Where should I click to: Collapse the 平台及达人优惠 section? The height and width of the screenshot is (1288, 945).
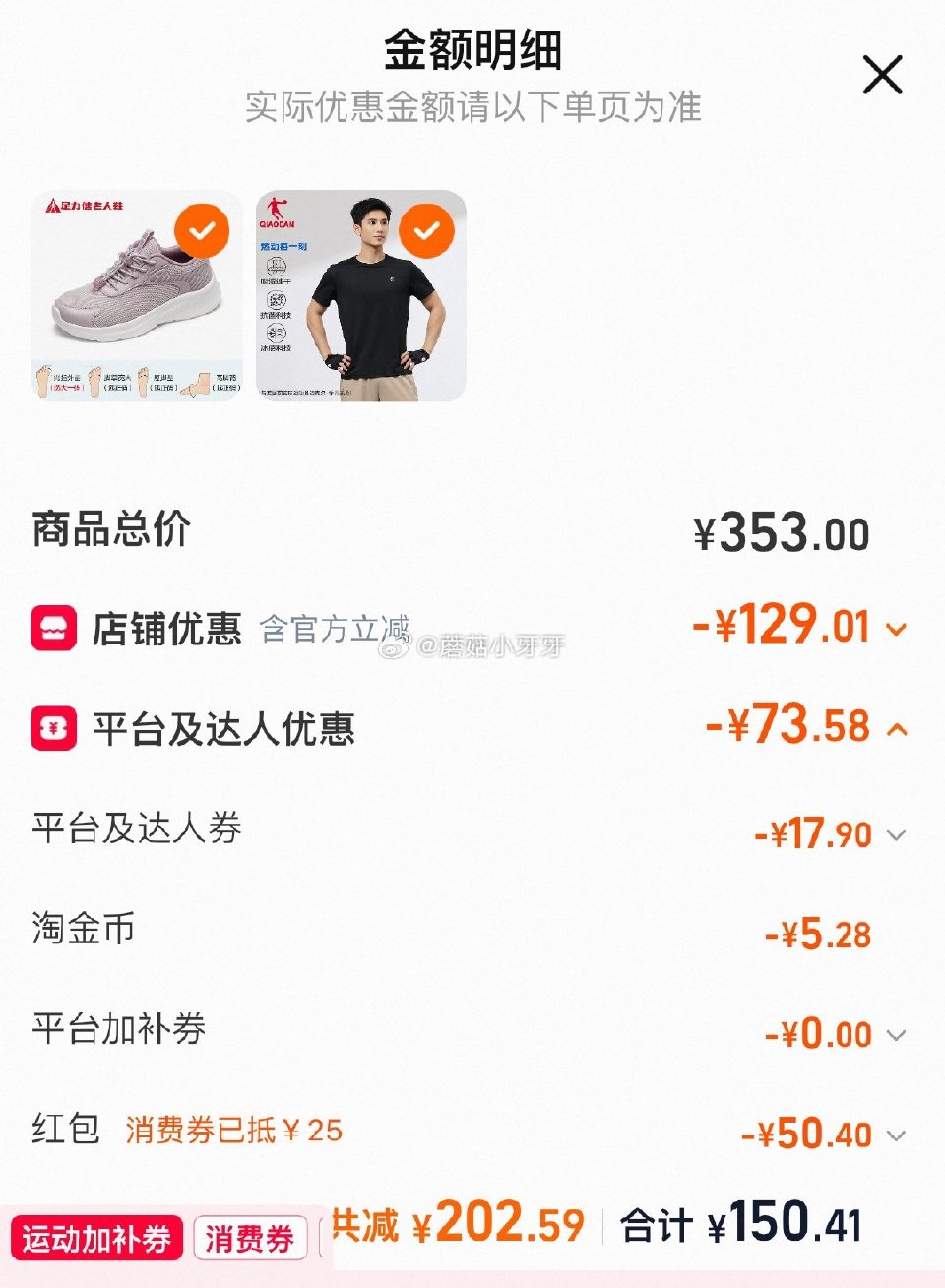896,730
